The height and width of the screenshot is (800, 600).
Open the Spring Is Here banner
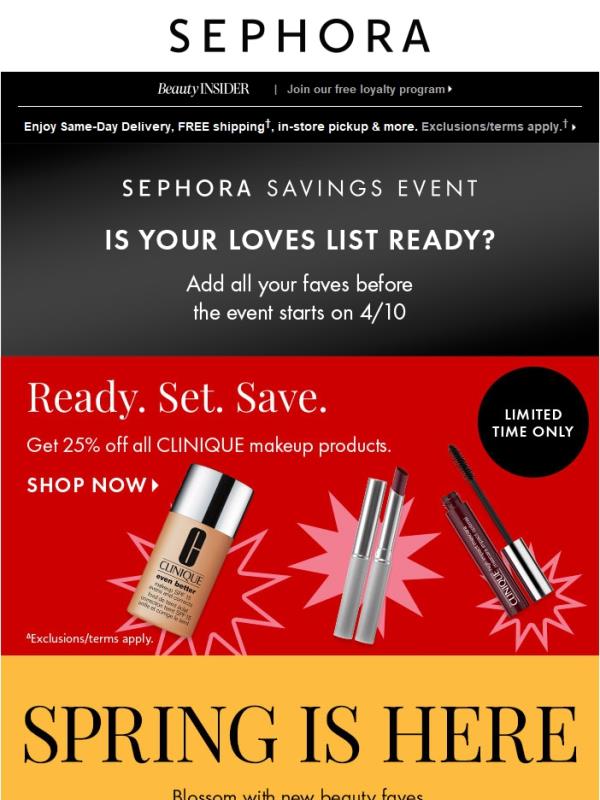[300, 735]
